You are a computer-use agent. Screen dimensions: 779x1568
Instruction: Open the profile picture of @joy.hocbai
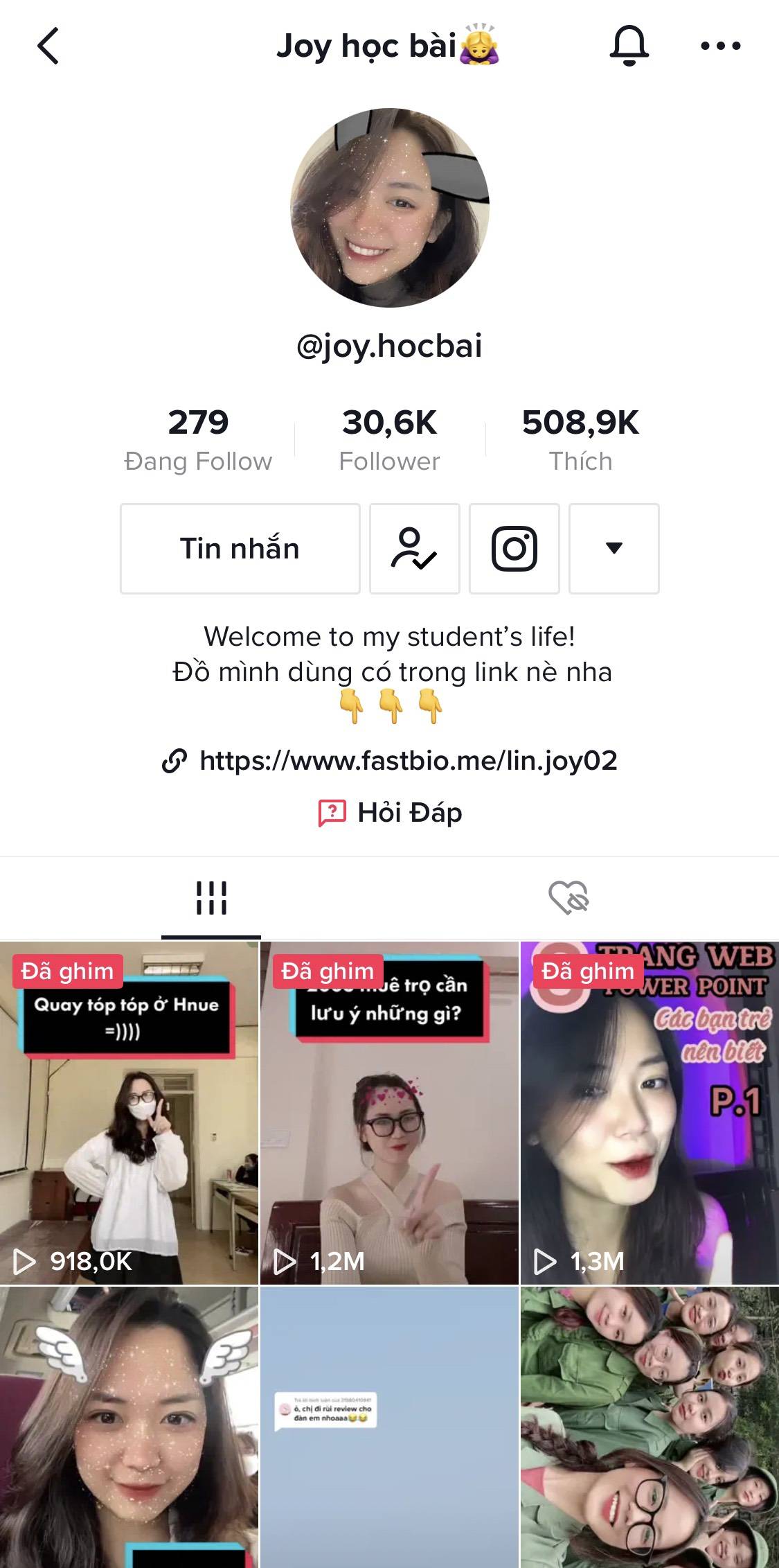(389, 208)
